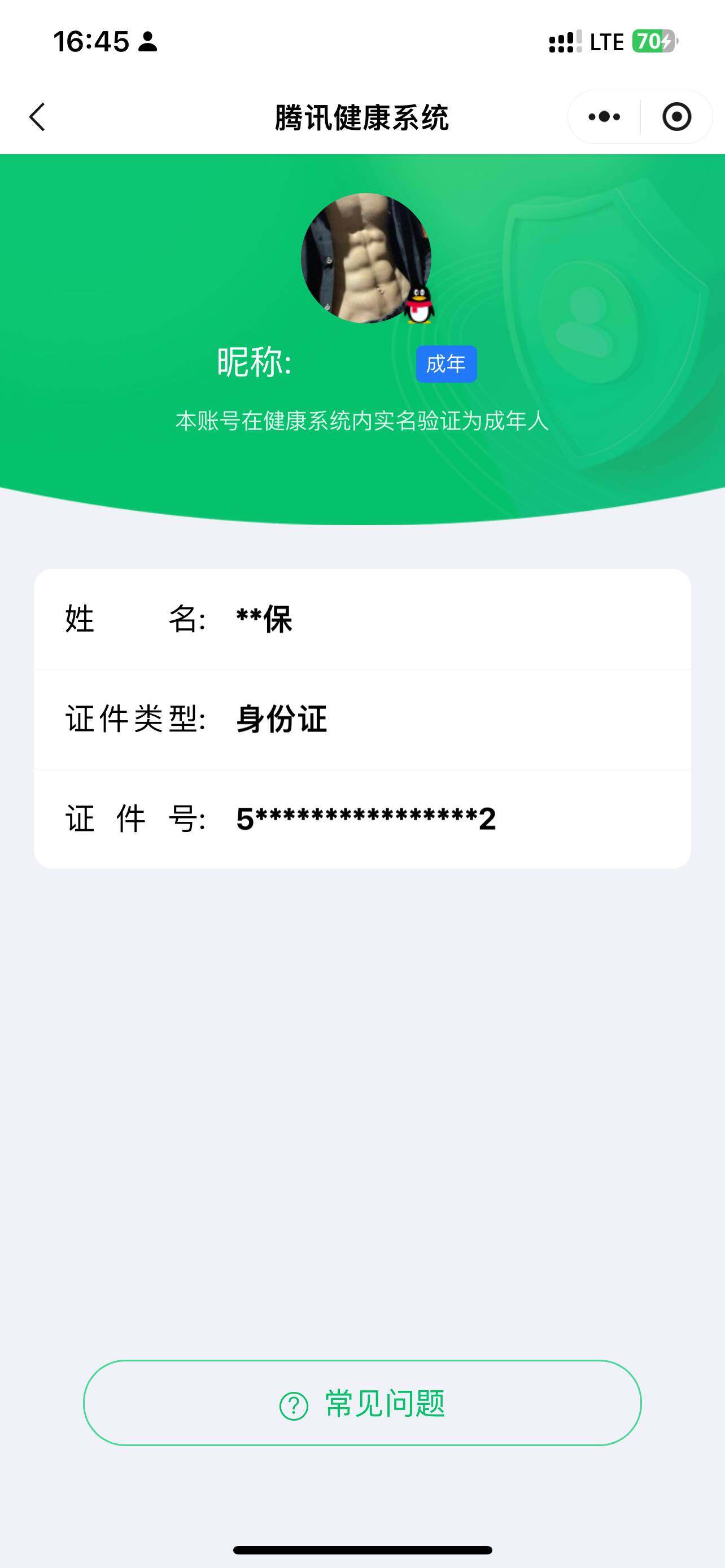
Task: Tap the adult verification notice text
Action: click(362, 419)
